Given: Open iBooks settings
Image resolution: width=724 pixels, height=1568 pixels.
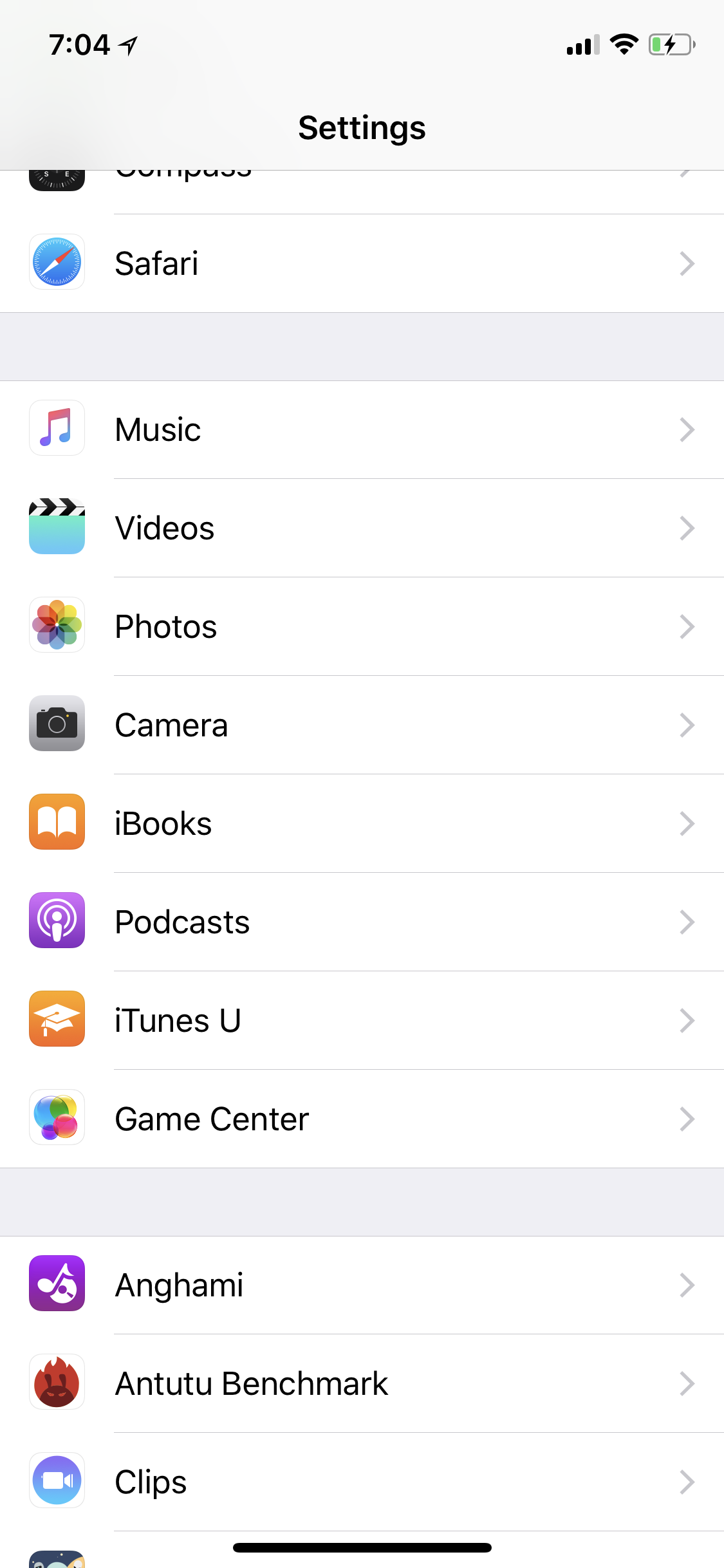Looking at the screenshot, I should [x=362, y=823].
